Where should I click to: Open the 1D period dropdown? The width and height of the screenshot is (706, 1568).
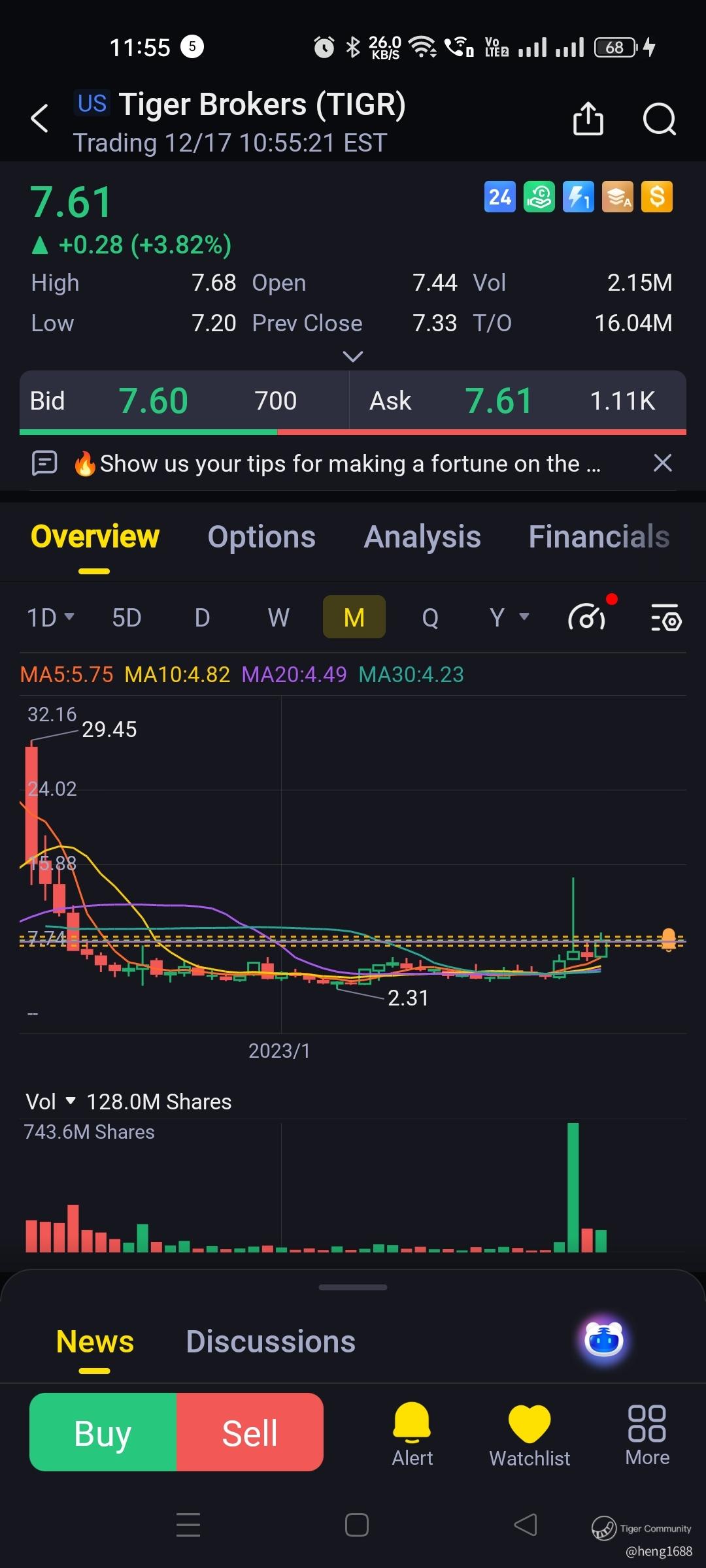50,617
